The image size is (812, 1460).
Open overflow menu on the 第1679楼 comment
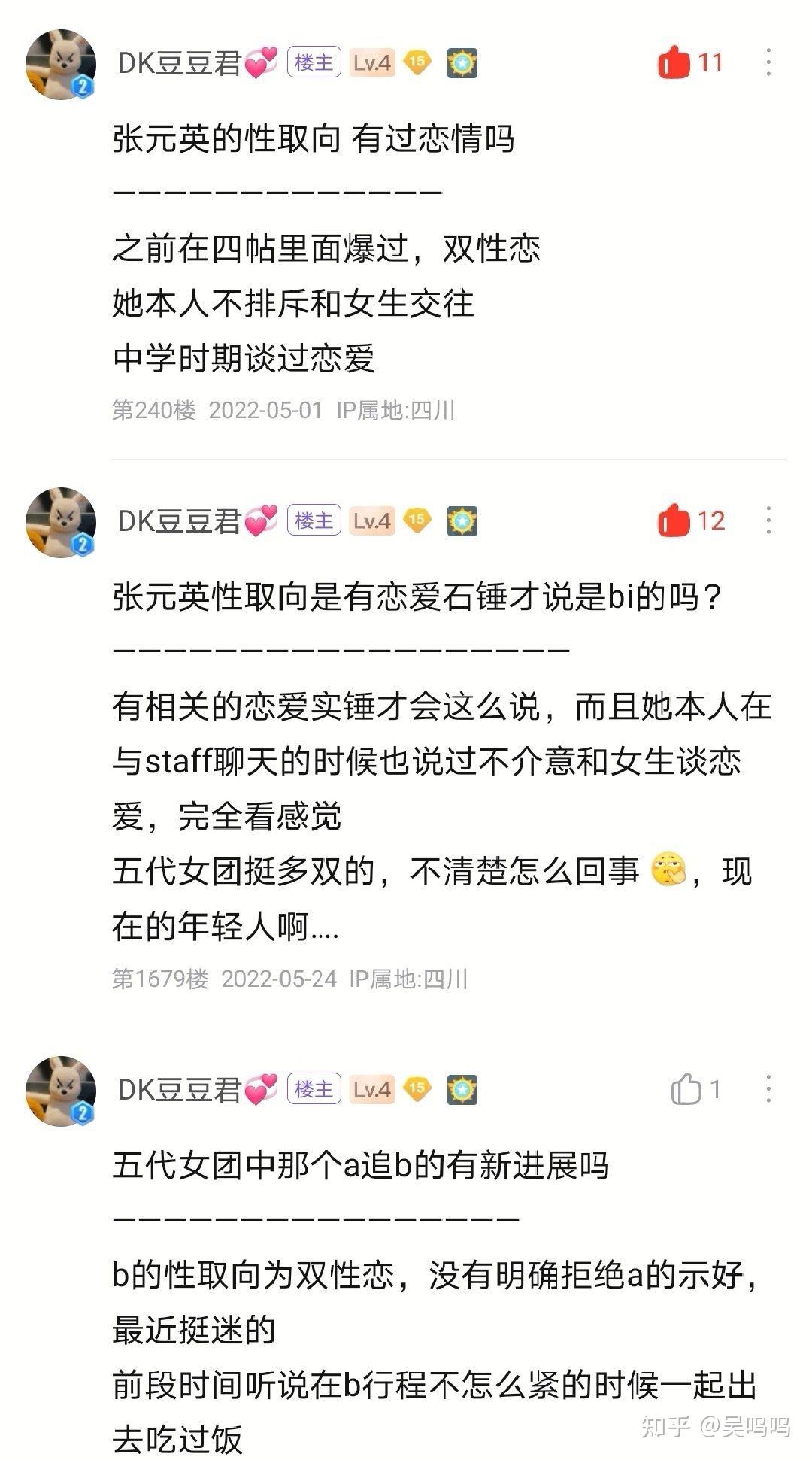pos(768,521)
